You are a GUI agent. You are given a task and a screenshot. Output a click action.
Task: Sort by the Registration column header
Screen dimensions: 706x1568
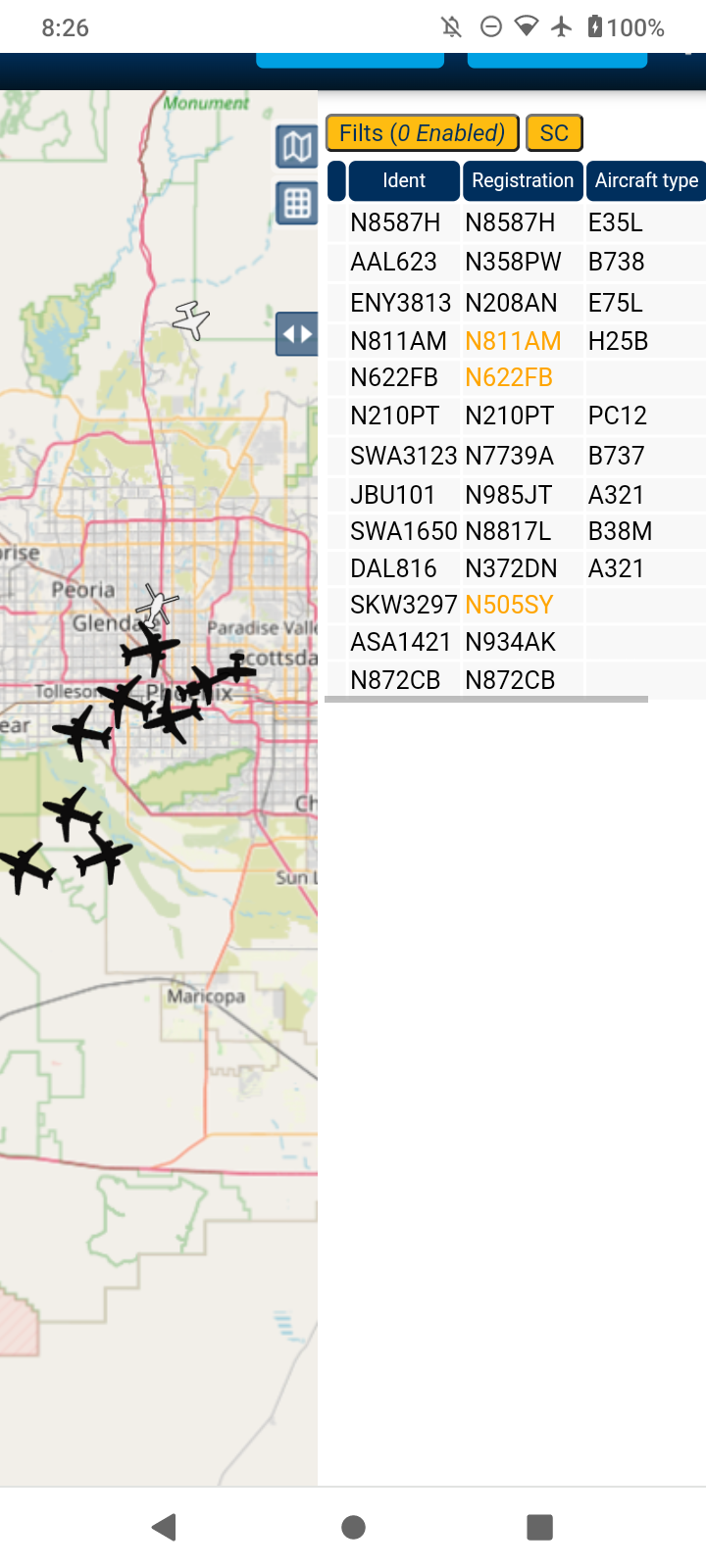click(x=523, y=180)
